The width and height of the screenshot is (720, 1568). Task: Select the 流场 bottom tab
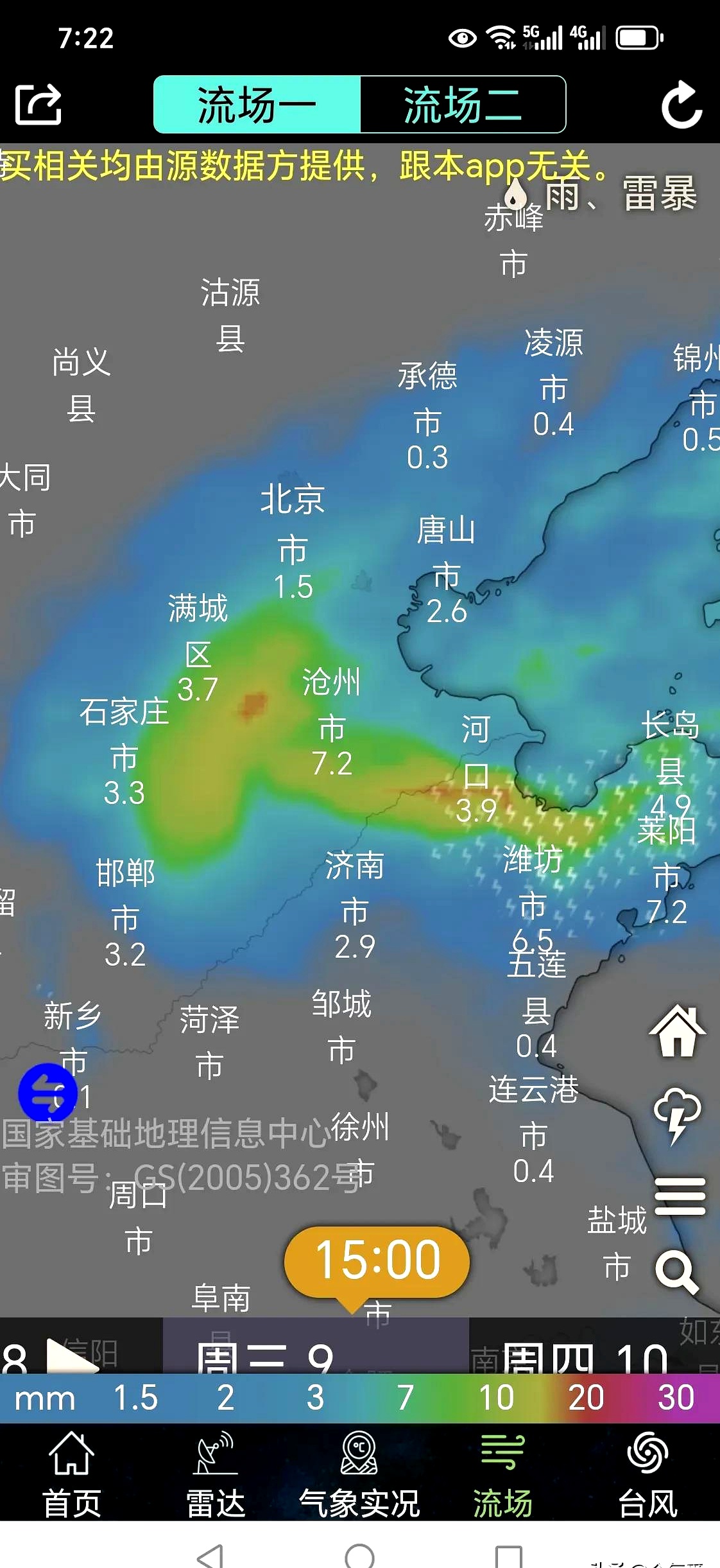point(503,1475)
